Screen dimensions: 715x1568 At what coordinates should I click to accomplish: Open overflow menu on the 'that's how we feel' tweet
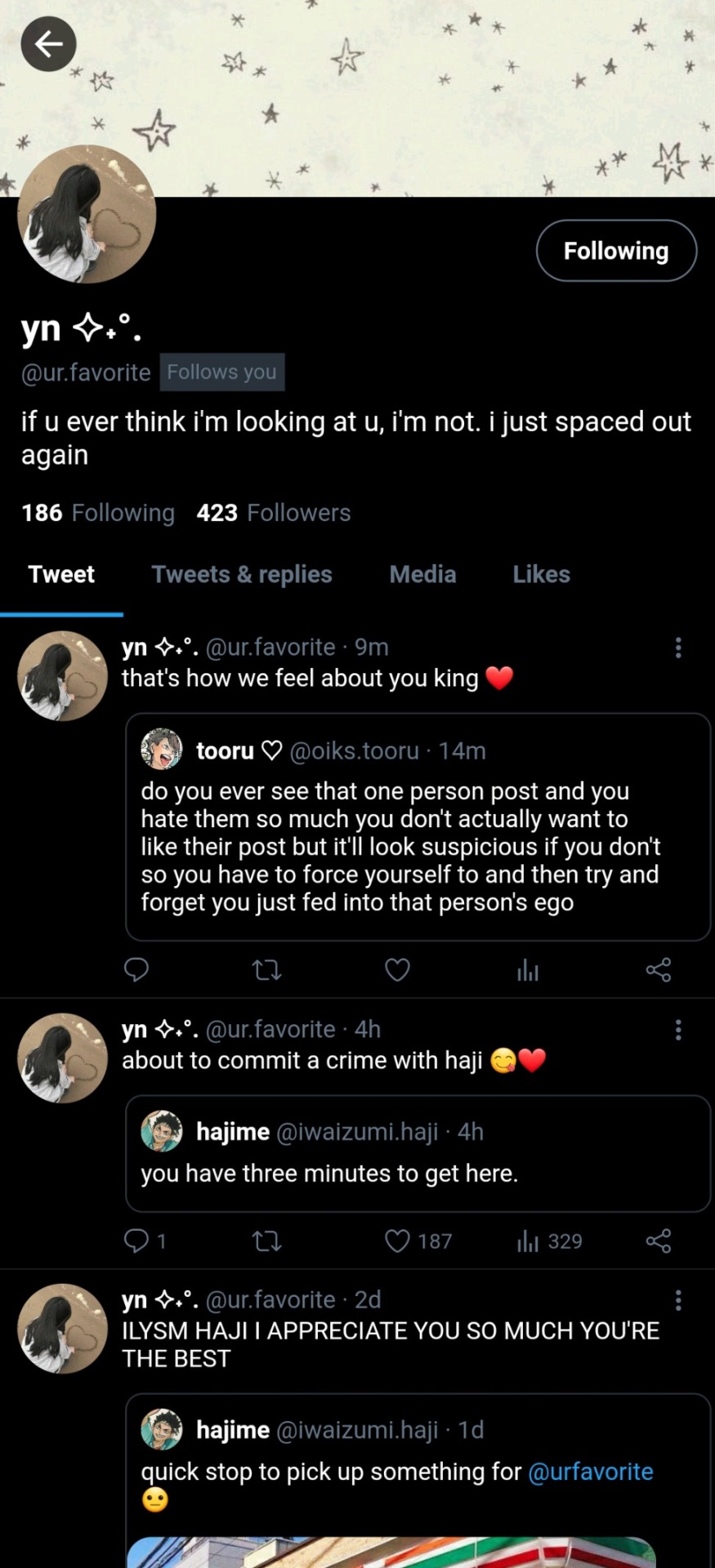point(677,648)
